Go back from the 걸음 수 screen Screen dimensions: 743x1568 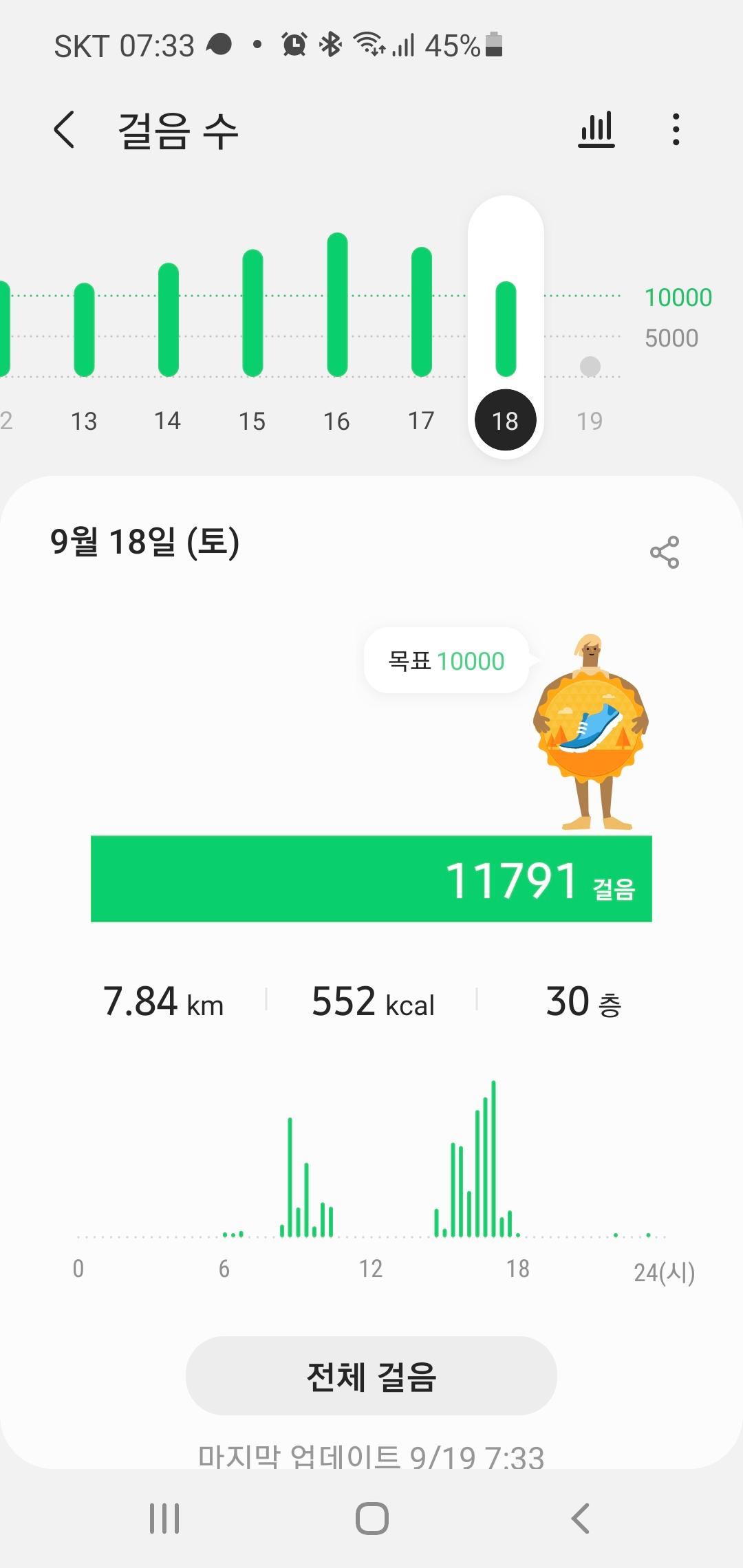[64, 130]
